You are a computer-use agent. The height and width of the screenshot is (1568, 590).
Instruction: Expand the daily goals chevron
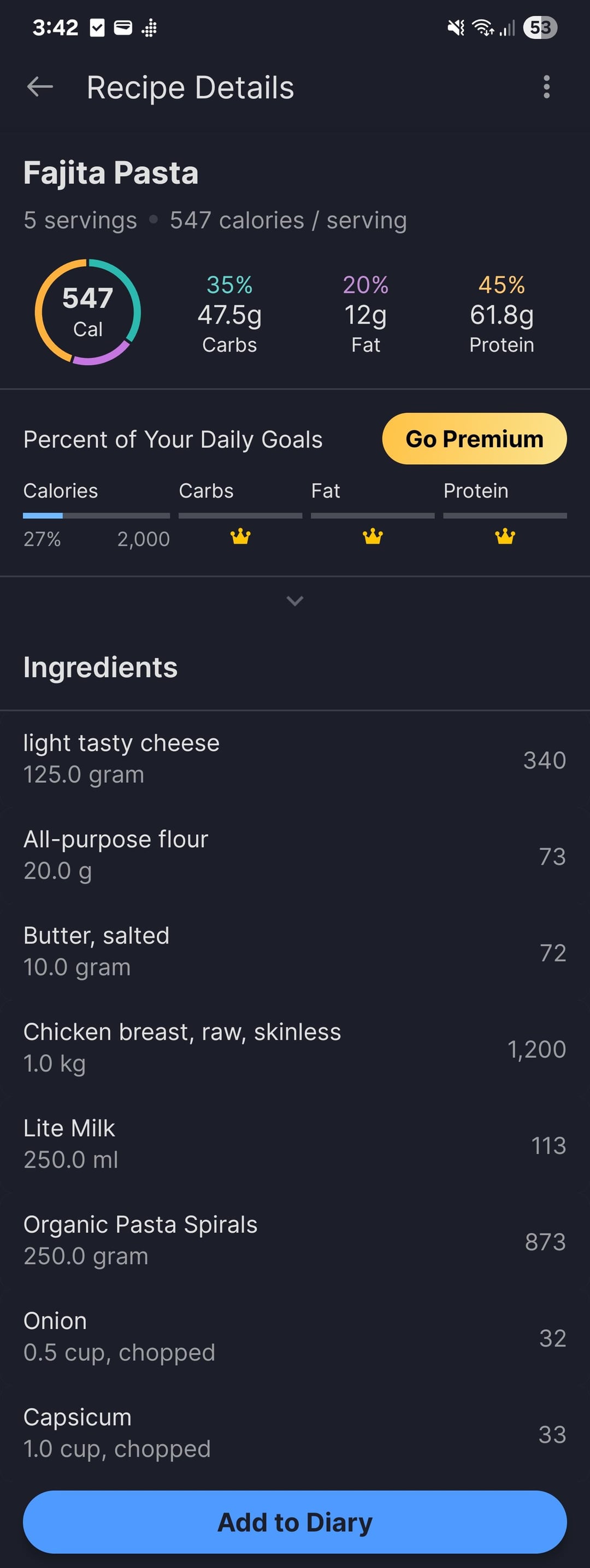pyautogui.click(x=295, y=601)
